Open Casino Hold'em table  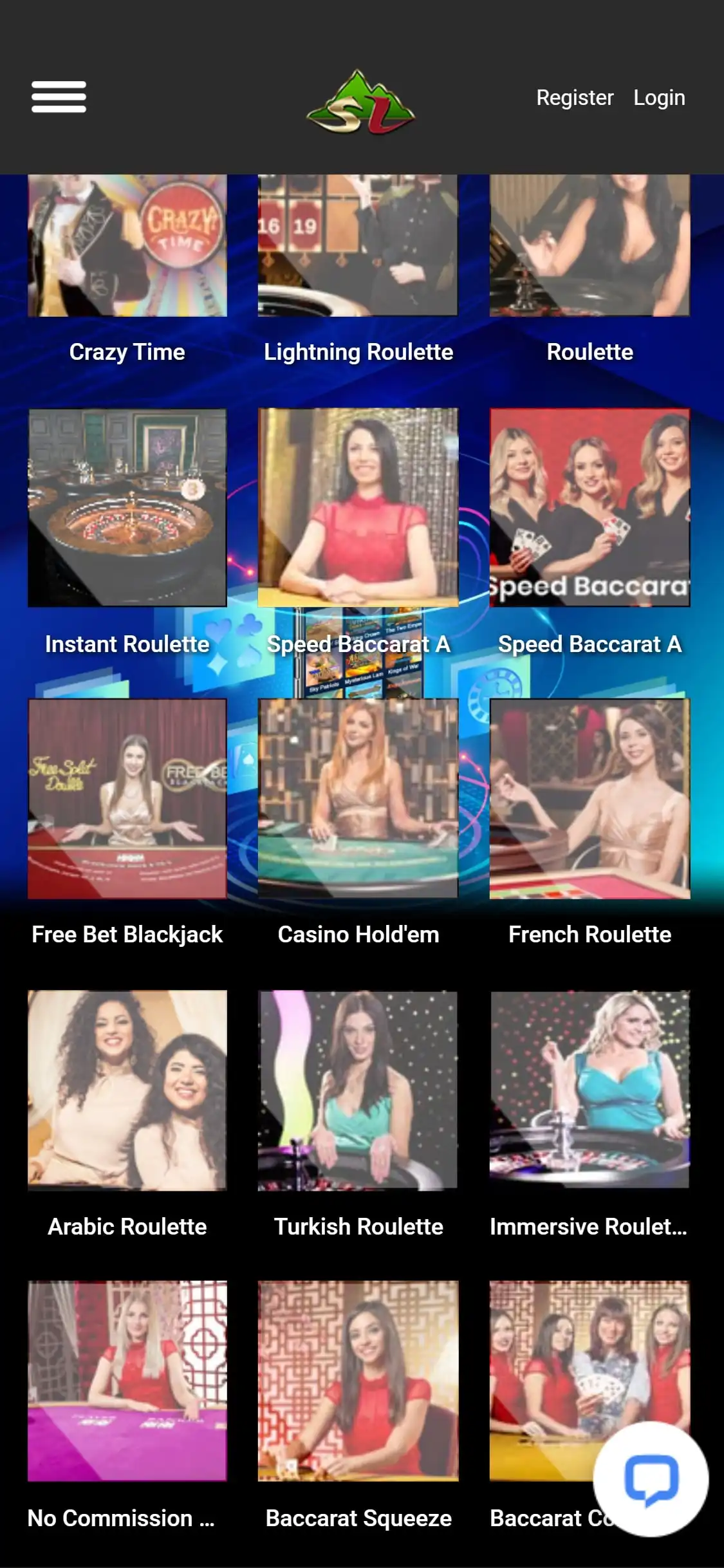click(358, 799)
